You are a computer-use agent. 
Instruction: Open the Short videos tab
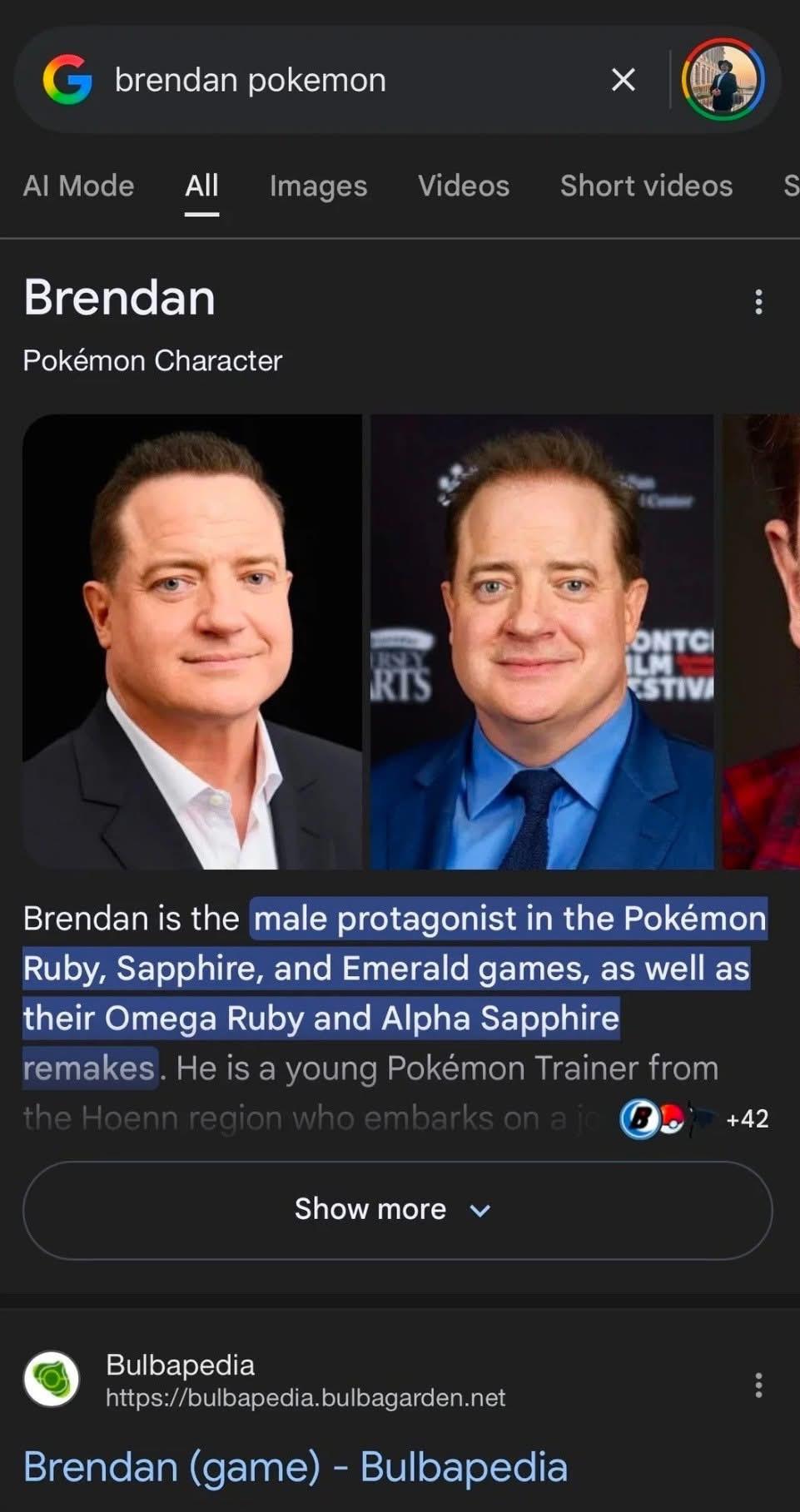coord(646,186)
